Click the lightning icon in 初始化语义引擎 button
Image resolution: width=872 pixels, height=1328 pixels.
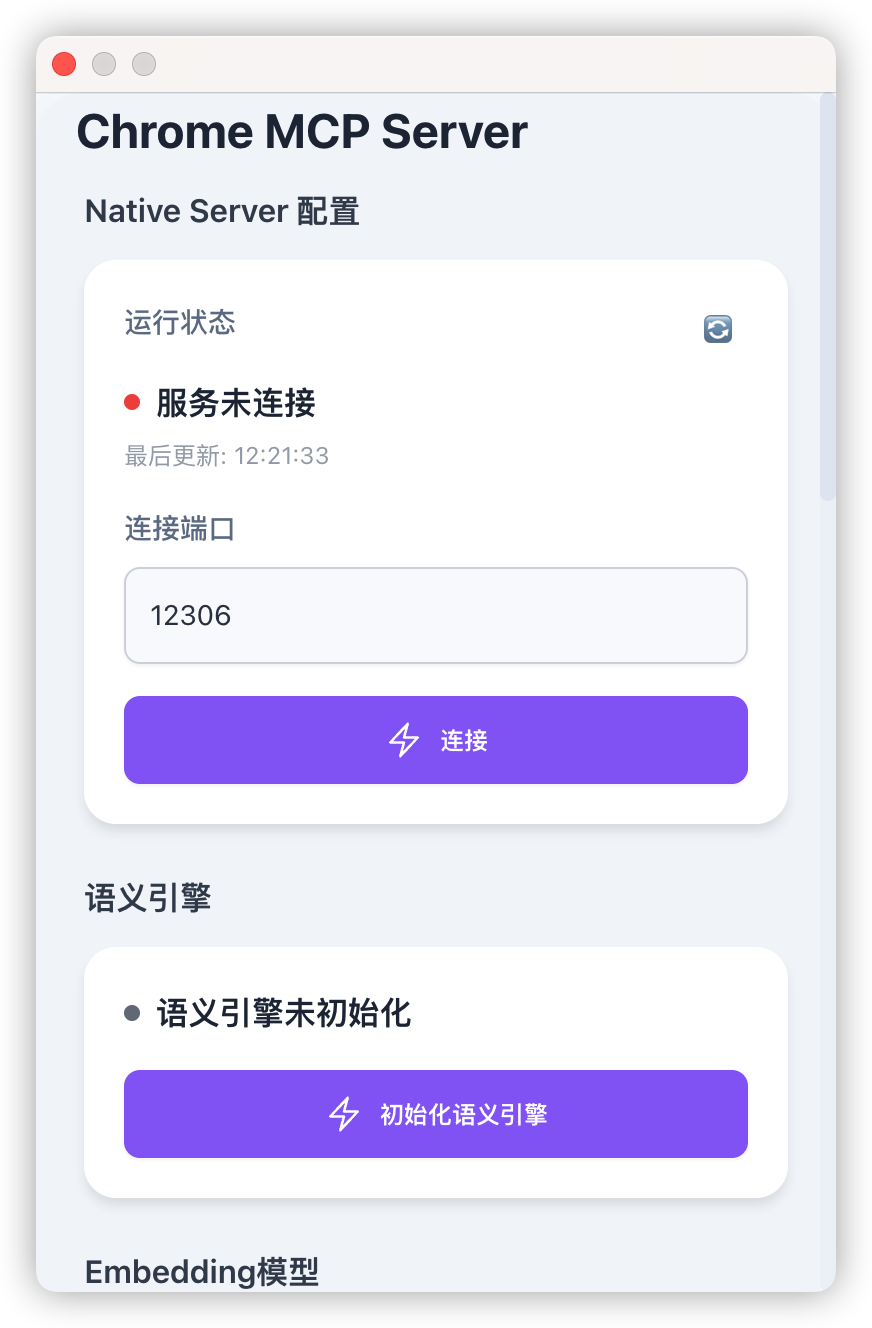pyautogui.click(x=345, y=1113)
